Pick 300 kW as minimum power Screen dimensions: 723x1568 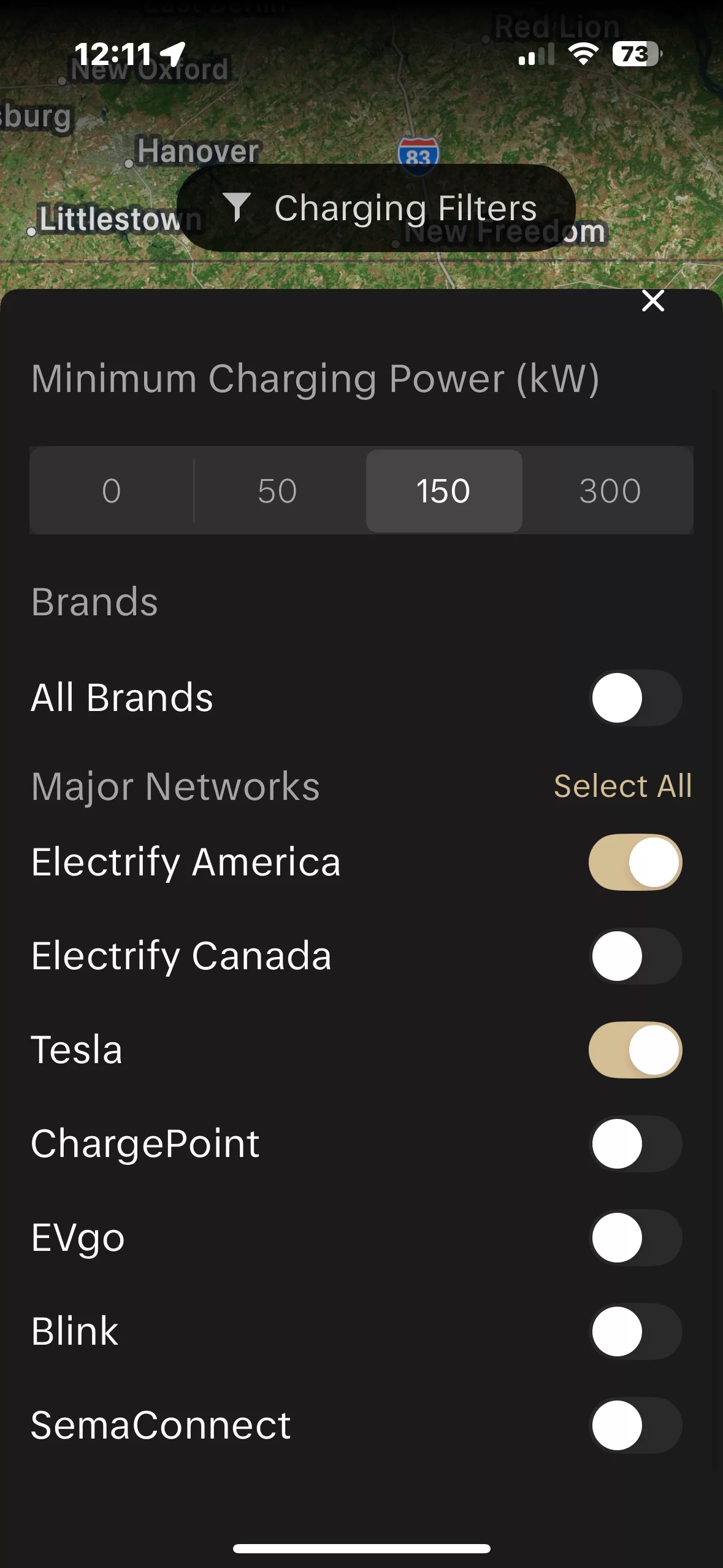click(x=610, y=491)
